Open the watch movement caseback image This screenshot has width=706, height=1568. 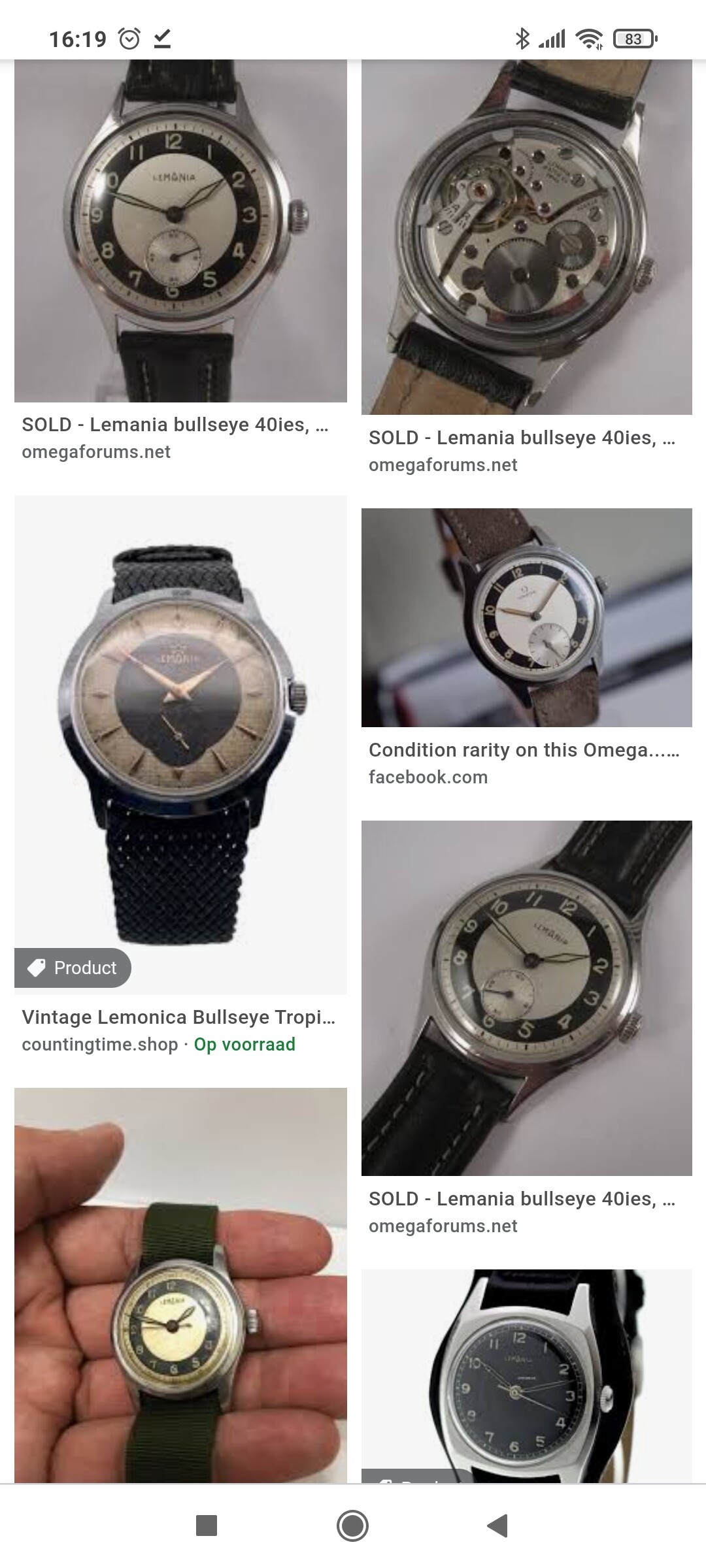click(526, 237)
